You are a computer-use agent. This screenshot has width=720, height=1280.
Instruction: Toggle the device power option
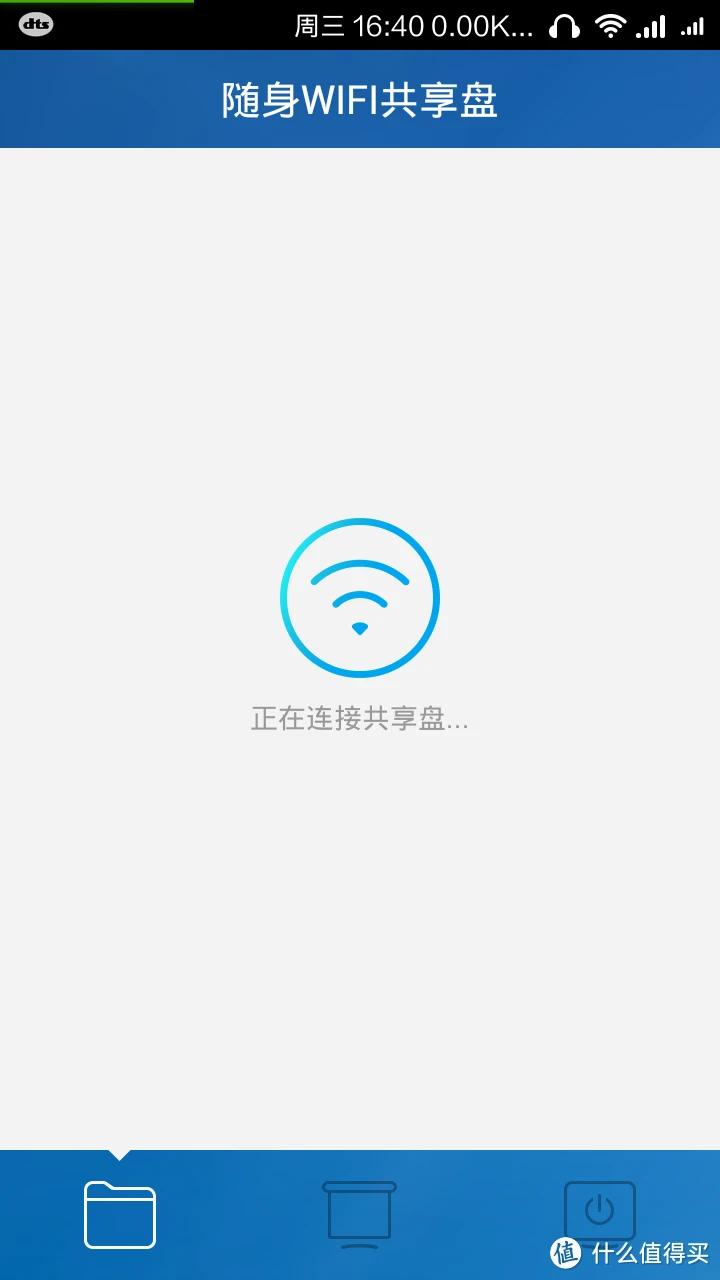[x=600, y=1211]
